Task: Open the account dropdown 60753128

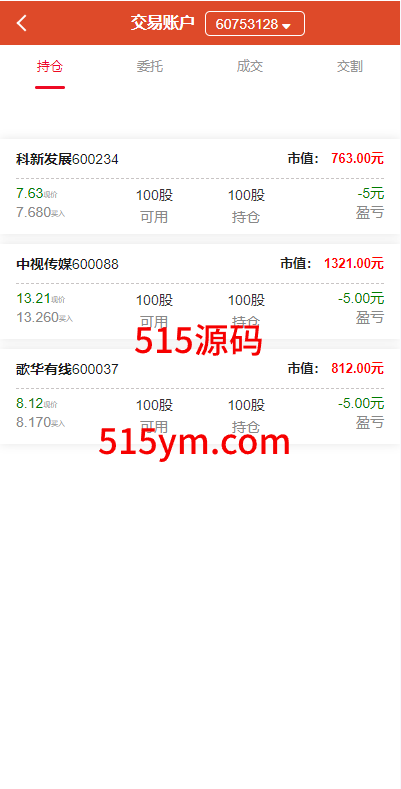Action: click(255, 24)
